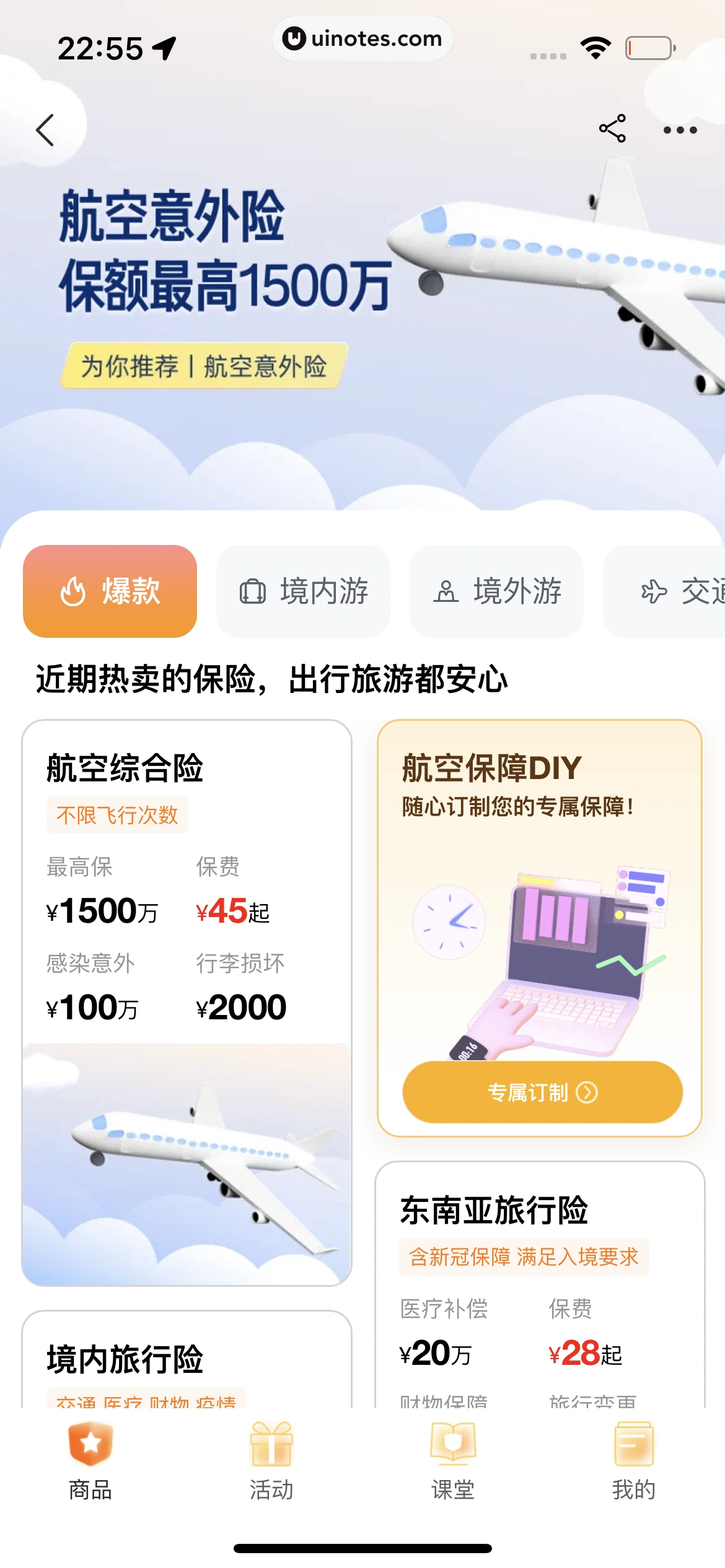This screenshot has width=725, height=1568.
Task: Open the three-dot overflow menu
Action: [x=680, y=130]
